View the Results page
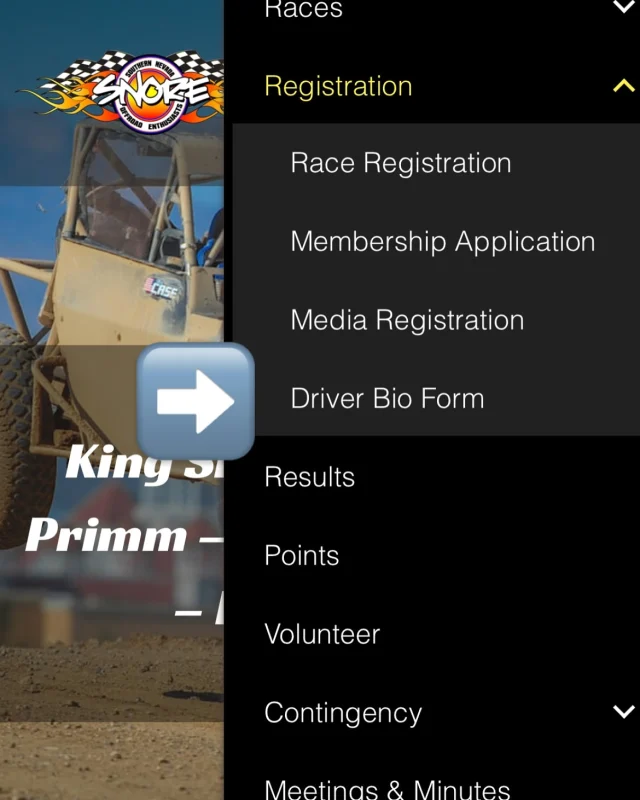Screen dimensions: 640x800 point(309,477)
